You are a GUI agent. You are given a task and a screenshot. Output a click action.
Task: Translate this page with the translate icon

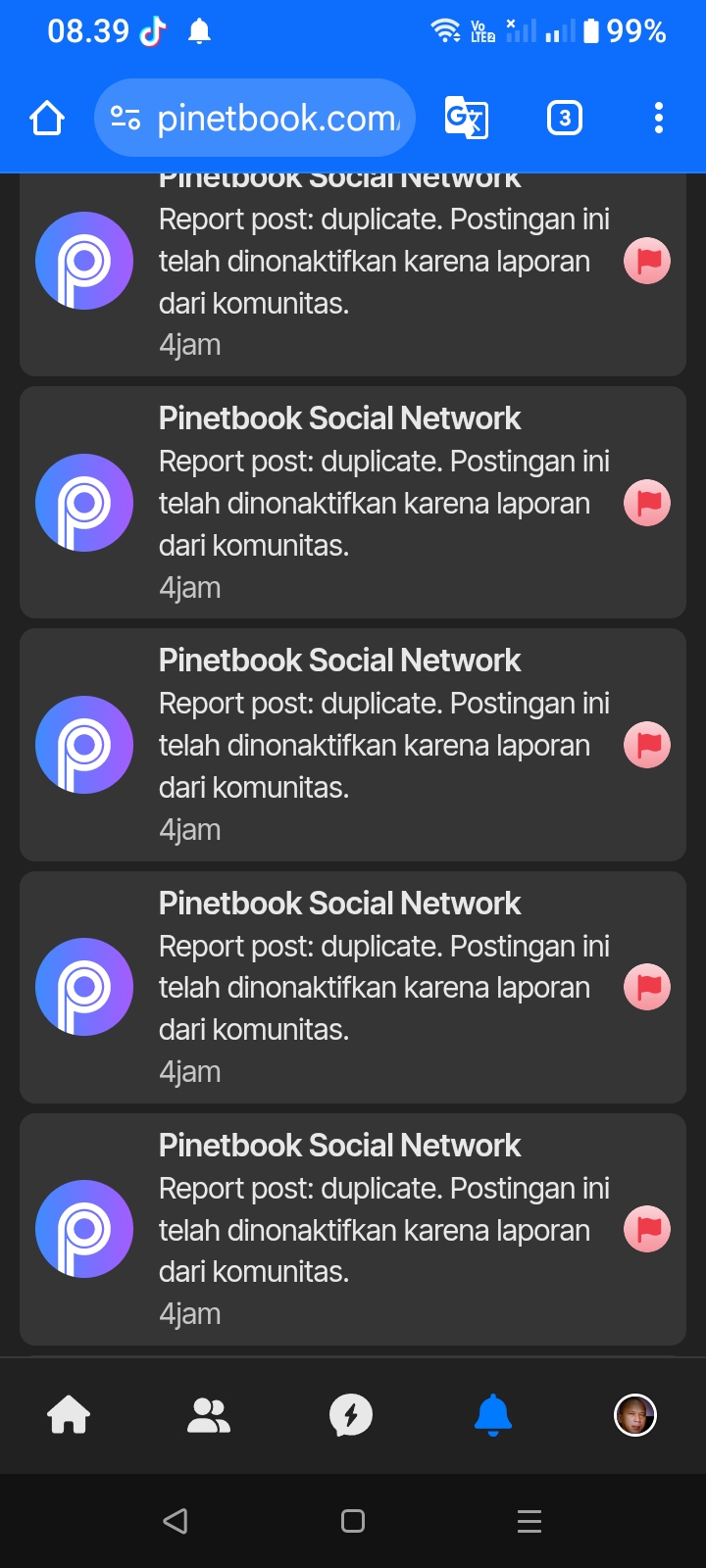click(466, 119)
